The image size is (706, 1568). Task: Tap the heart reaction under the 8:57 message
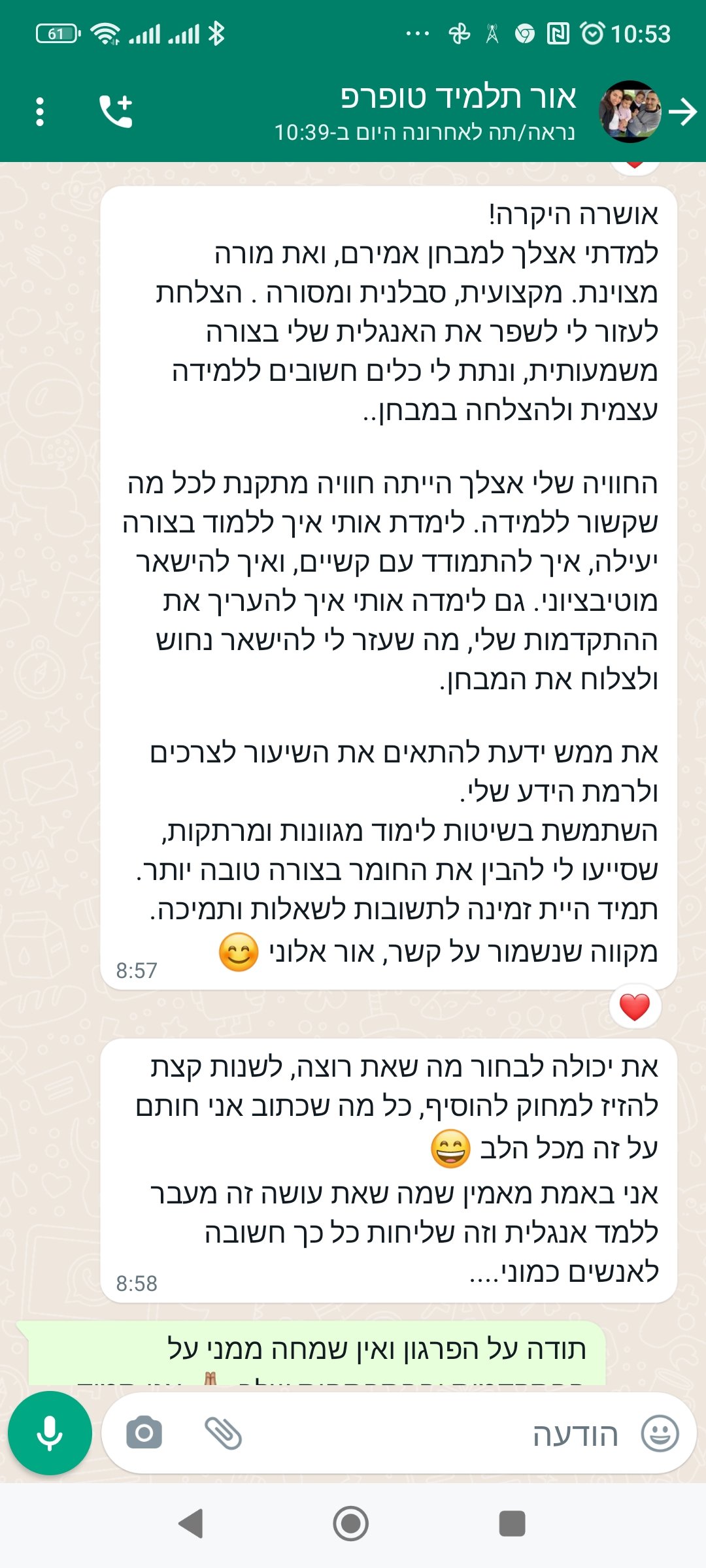[634, 1007]
